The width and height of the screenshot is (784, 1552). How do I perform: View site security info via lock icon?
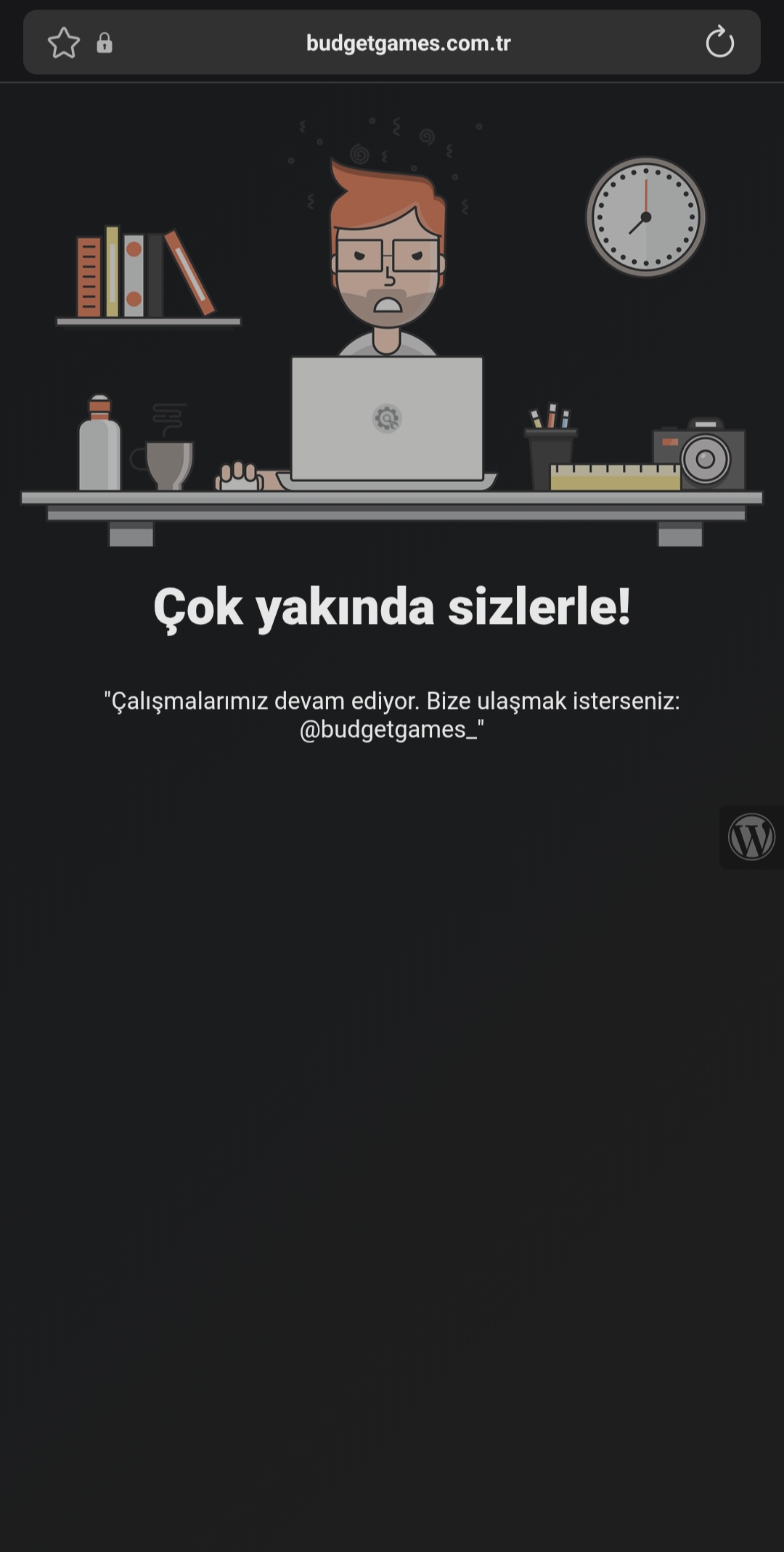105,43
